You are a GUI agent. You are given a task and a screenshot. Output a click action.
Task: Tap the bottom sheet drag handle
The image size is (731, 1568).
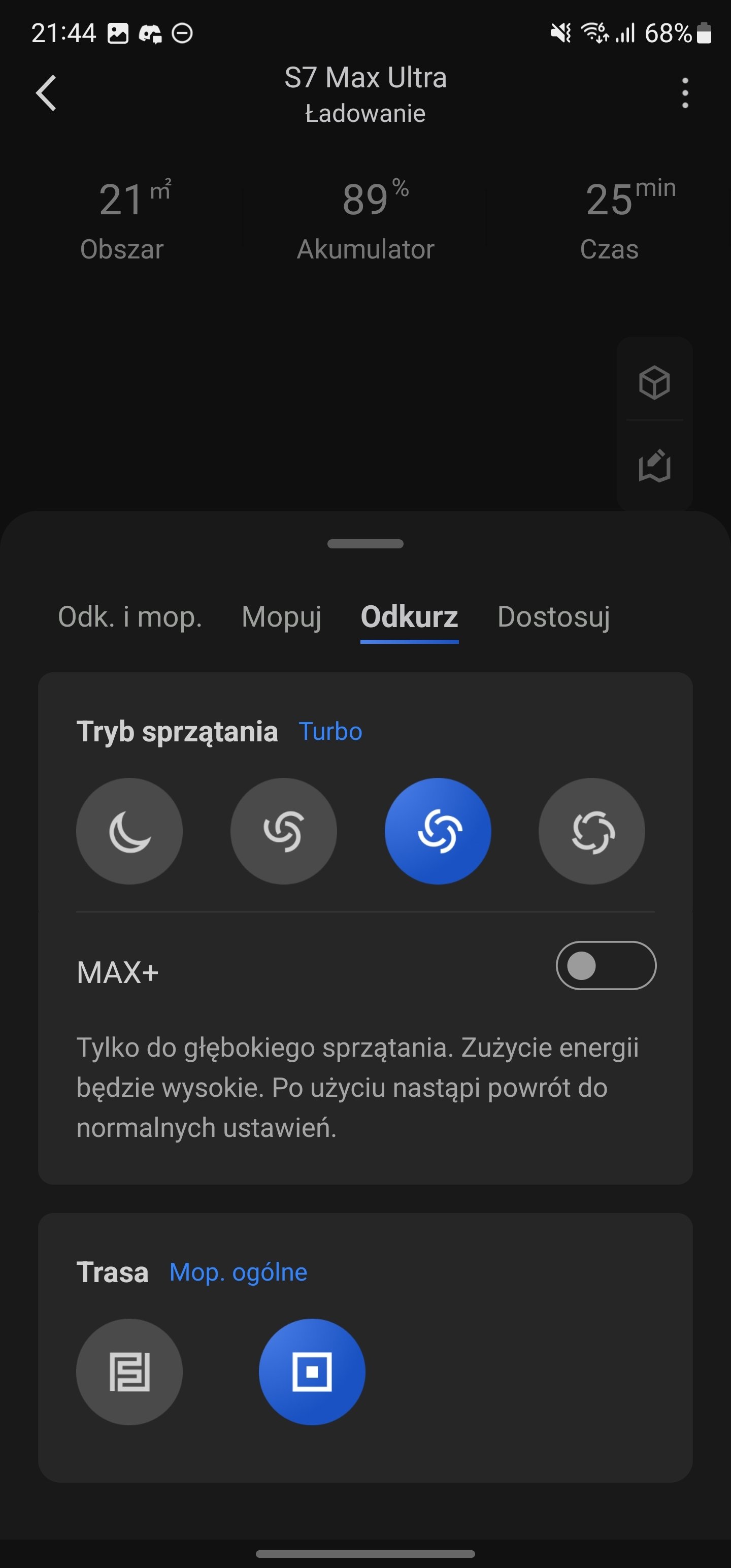(365, 543)
